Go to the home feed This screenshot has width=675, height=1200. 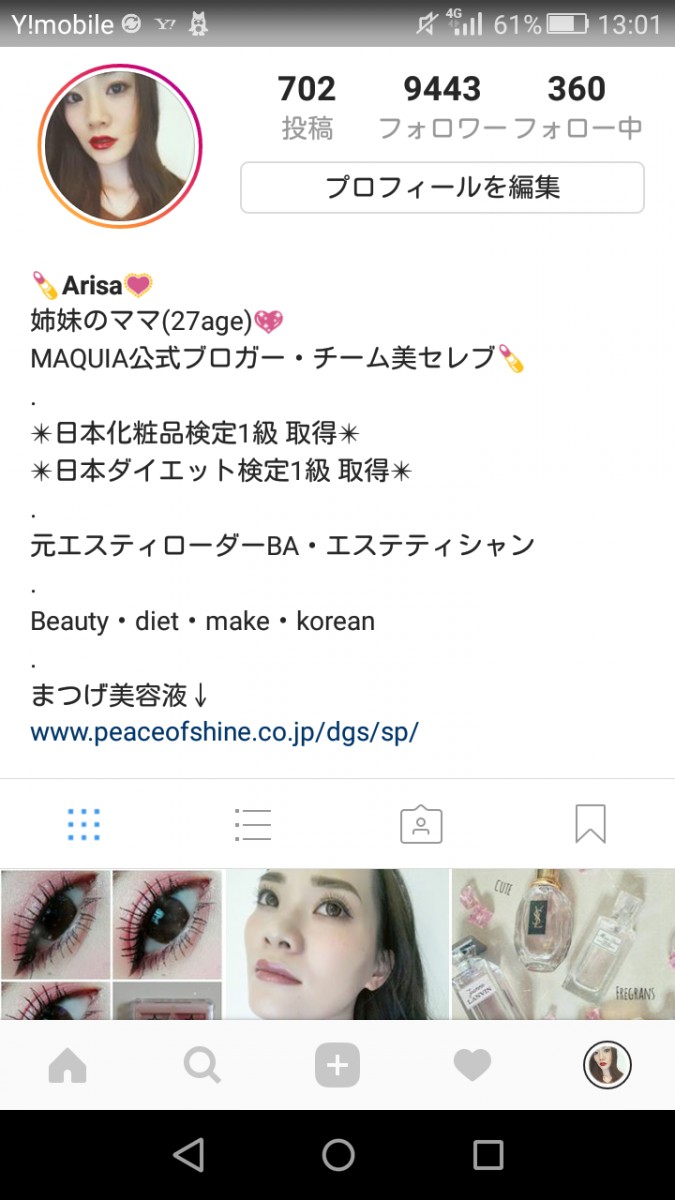click(x=68, y=1066)
